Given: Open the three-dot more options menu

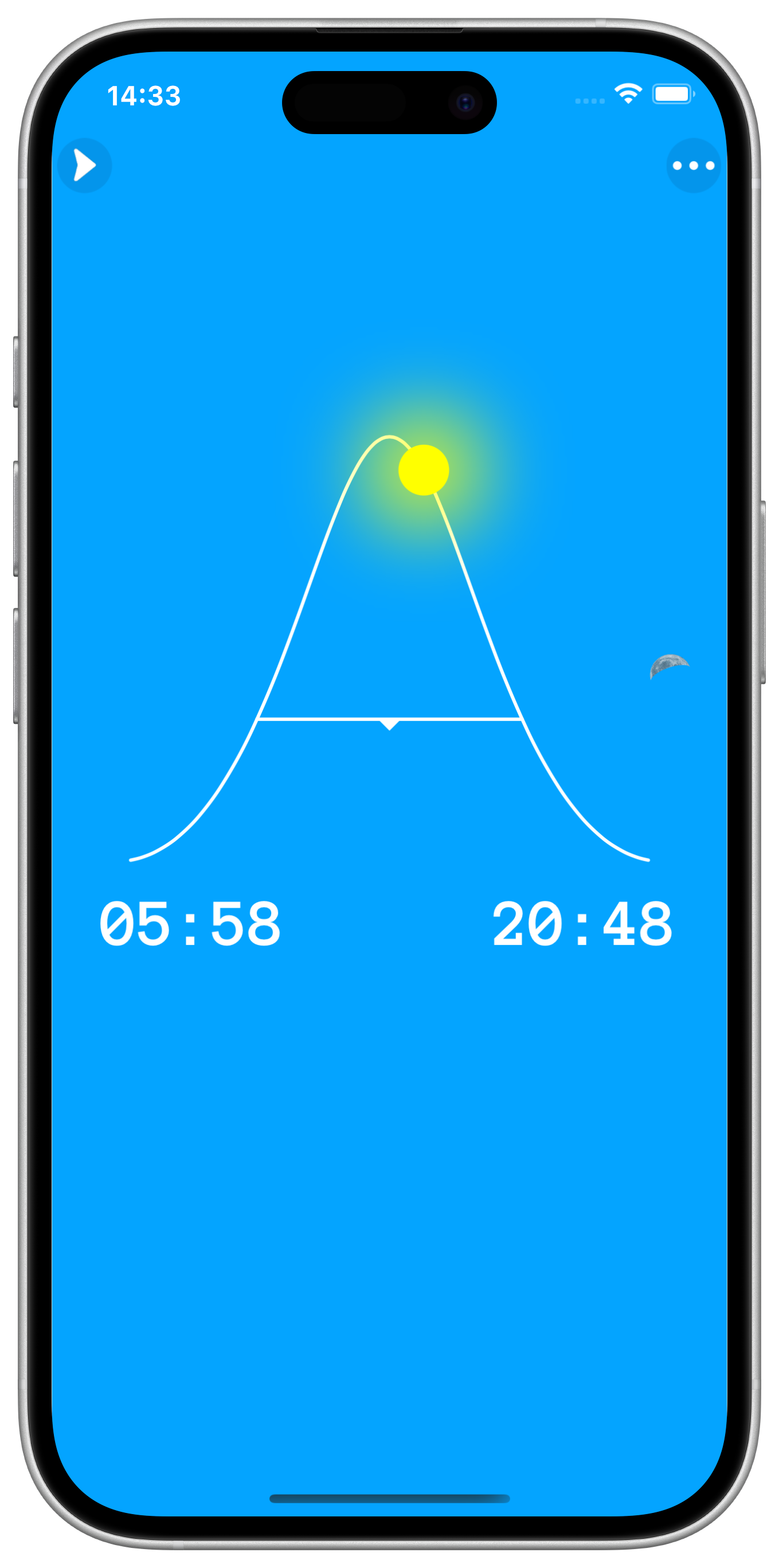Looking at the screenshot, I should 693,166.
